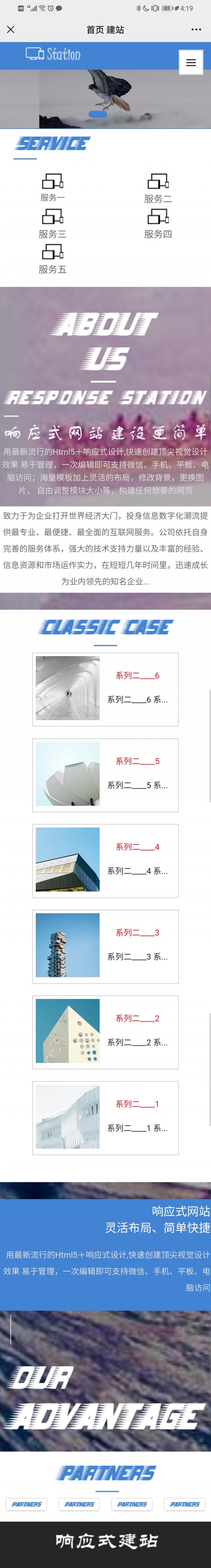Screen dimensions: 211x1568
Task: Open 服务五 service item
Action: [x=53, y=259]
